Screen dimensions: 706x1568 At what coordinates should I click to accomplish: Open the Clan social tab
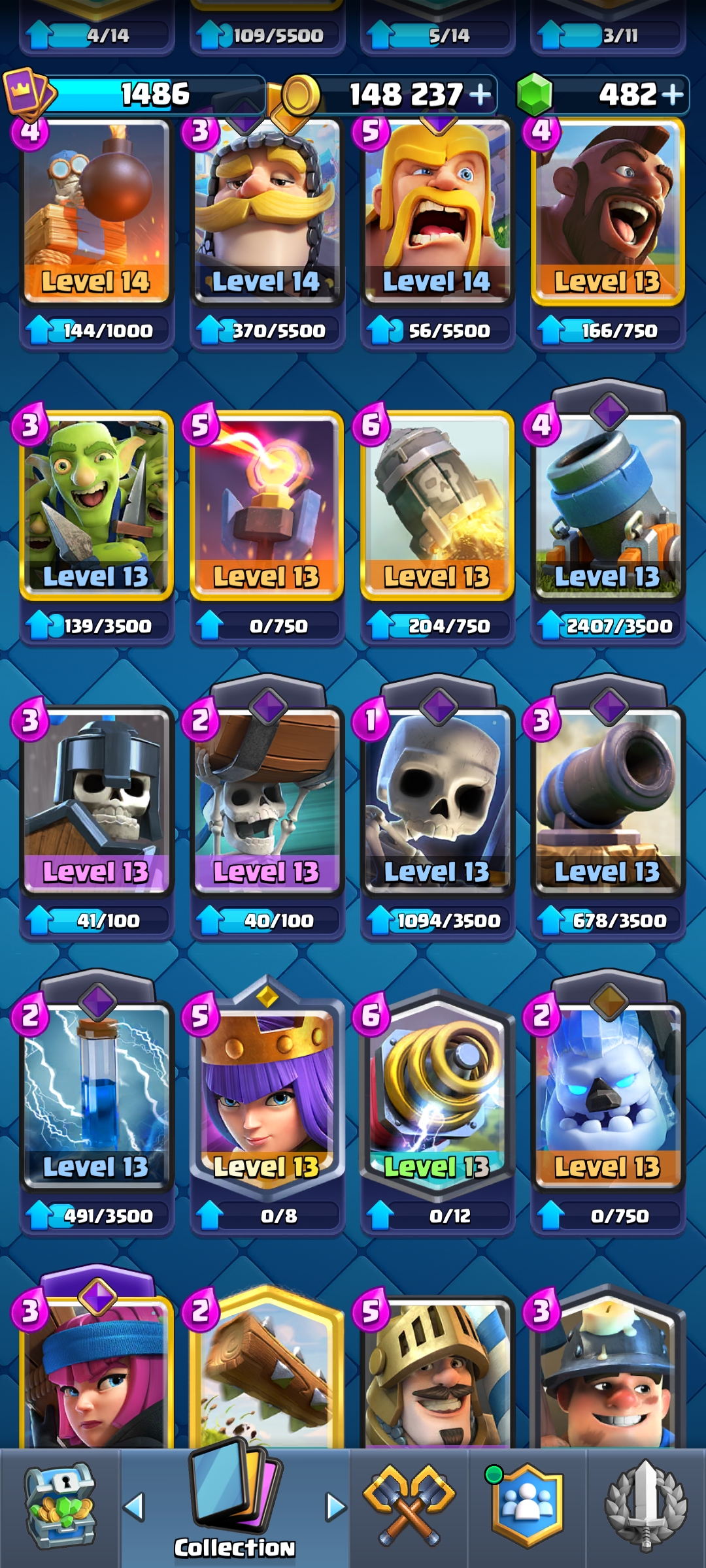click(x=527, y=1507)
